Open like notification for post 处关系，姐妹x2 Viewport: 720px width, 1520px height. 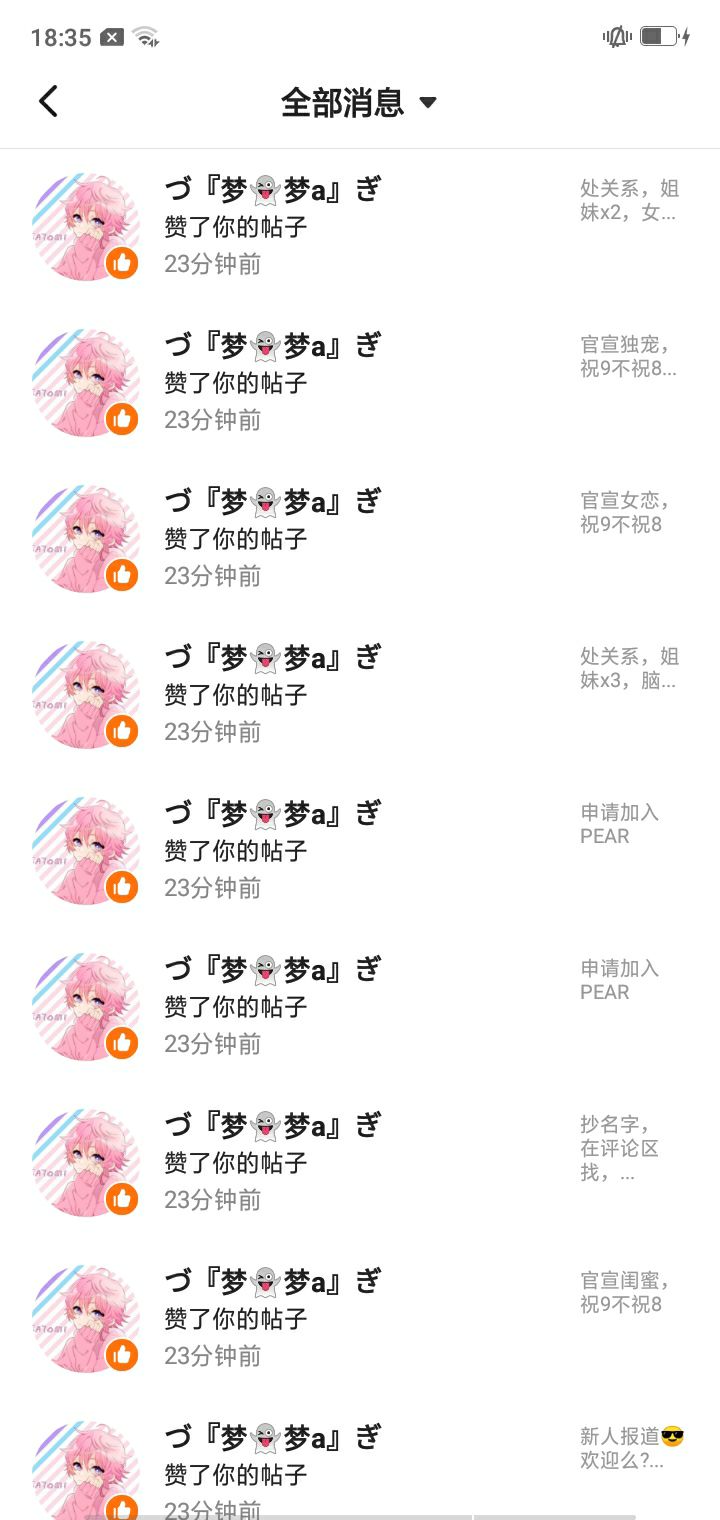coord(360,227)
